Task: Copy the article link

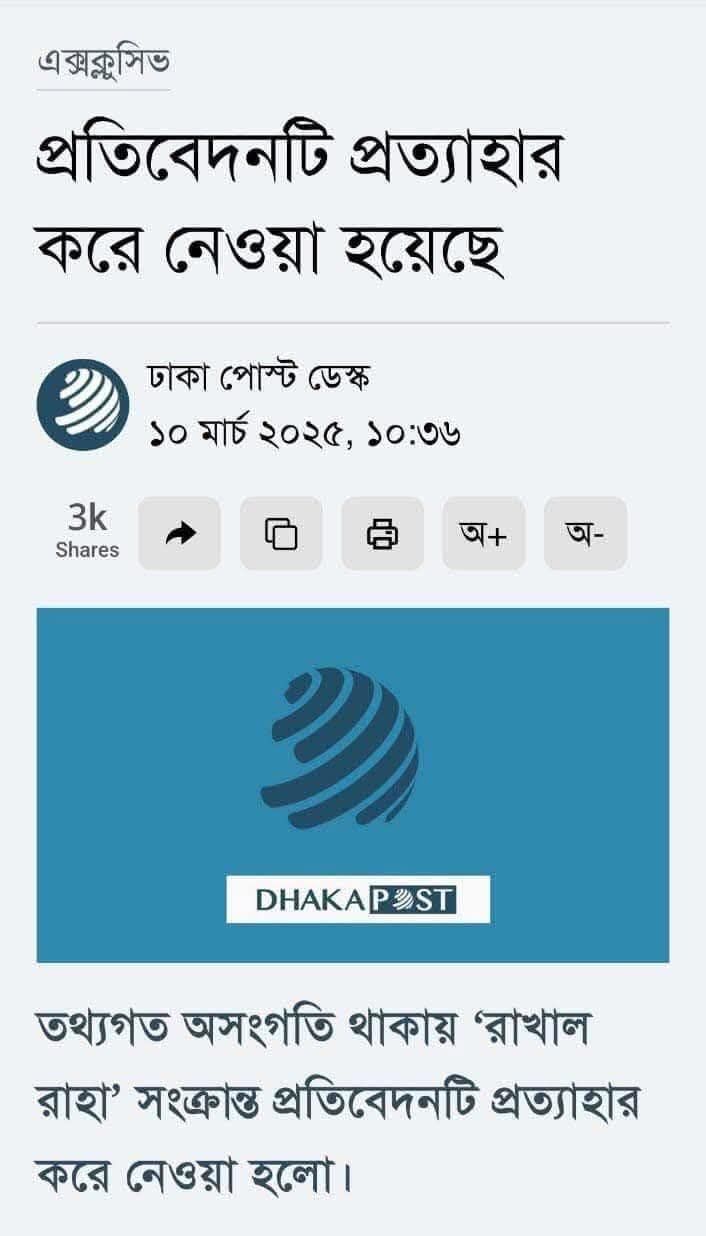Action: [x=281, y=534]
